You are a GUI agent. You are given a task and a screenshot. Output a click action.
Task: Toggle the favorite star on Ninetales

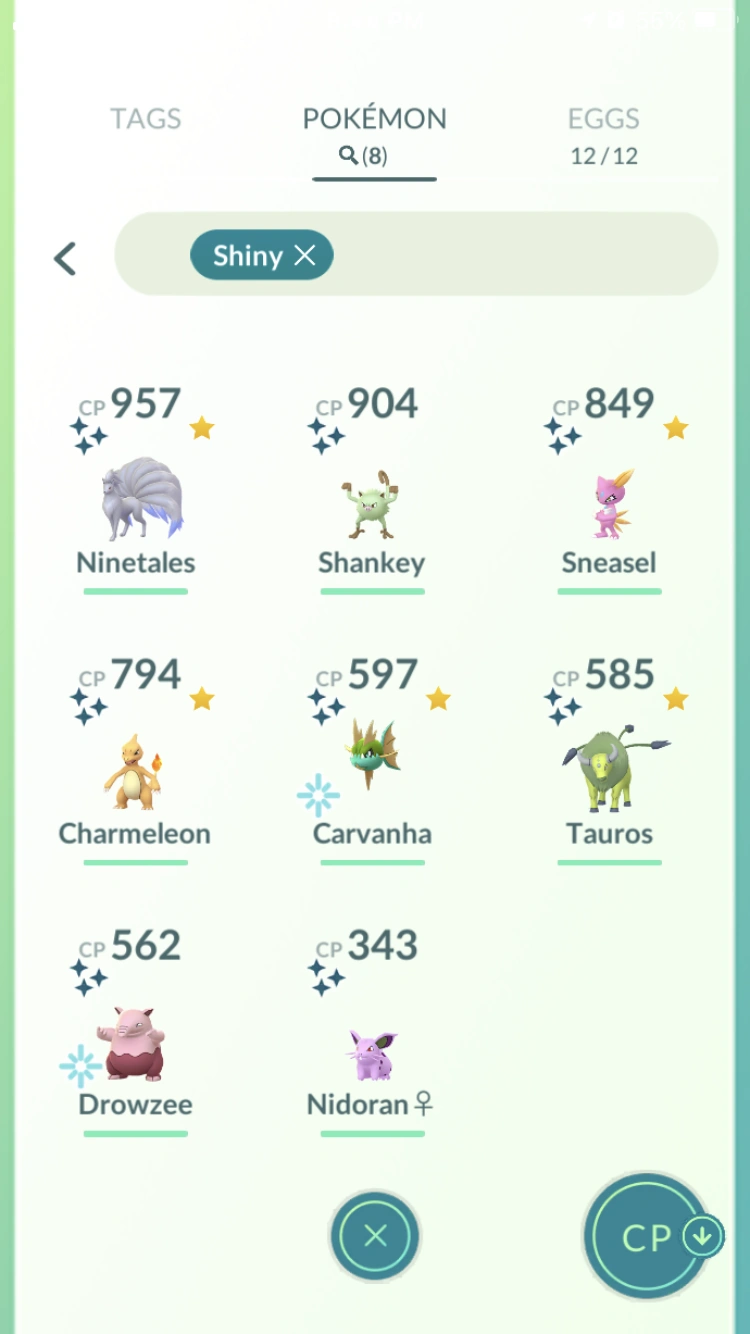coord(202,428)
